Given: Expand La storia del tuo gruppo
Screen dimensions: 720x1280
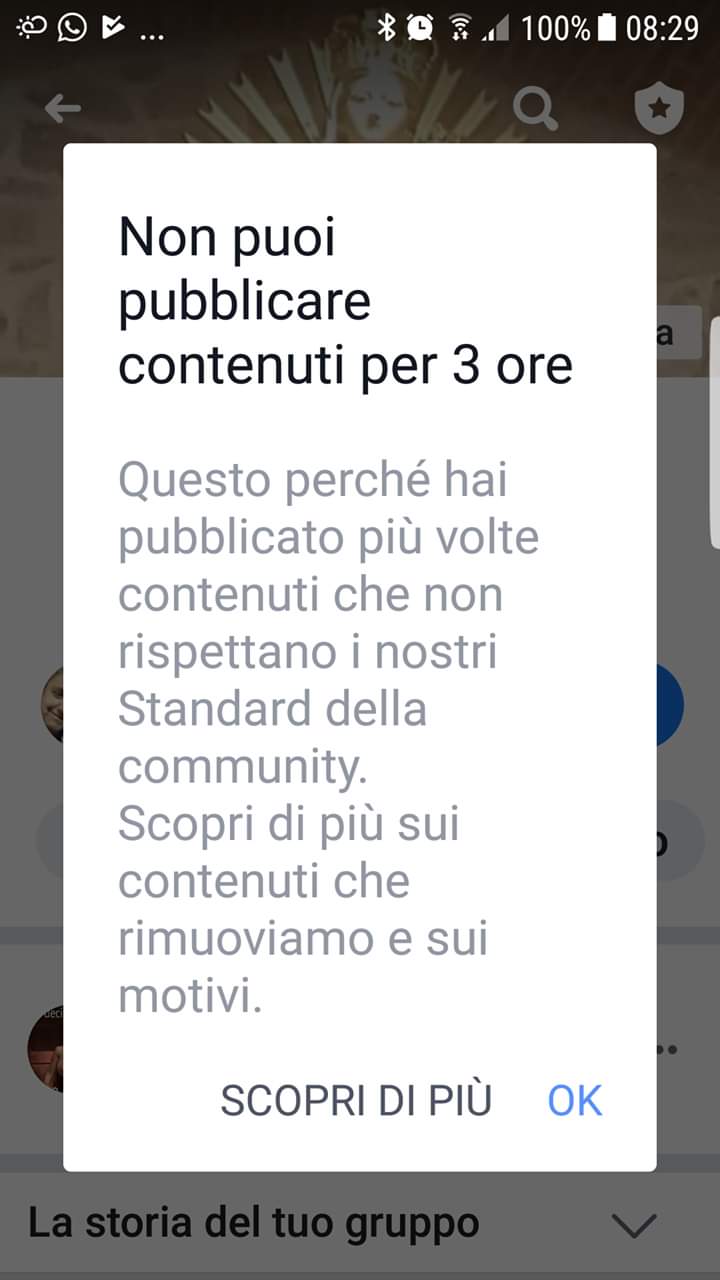Looking at the screenshot, I should coord(360,1224).
